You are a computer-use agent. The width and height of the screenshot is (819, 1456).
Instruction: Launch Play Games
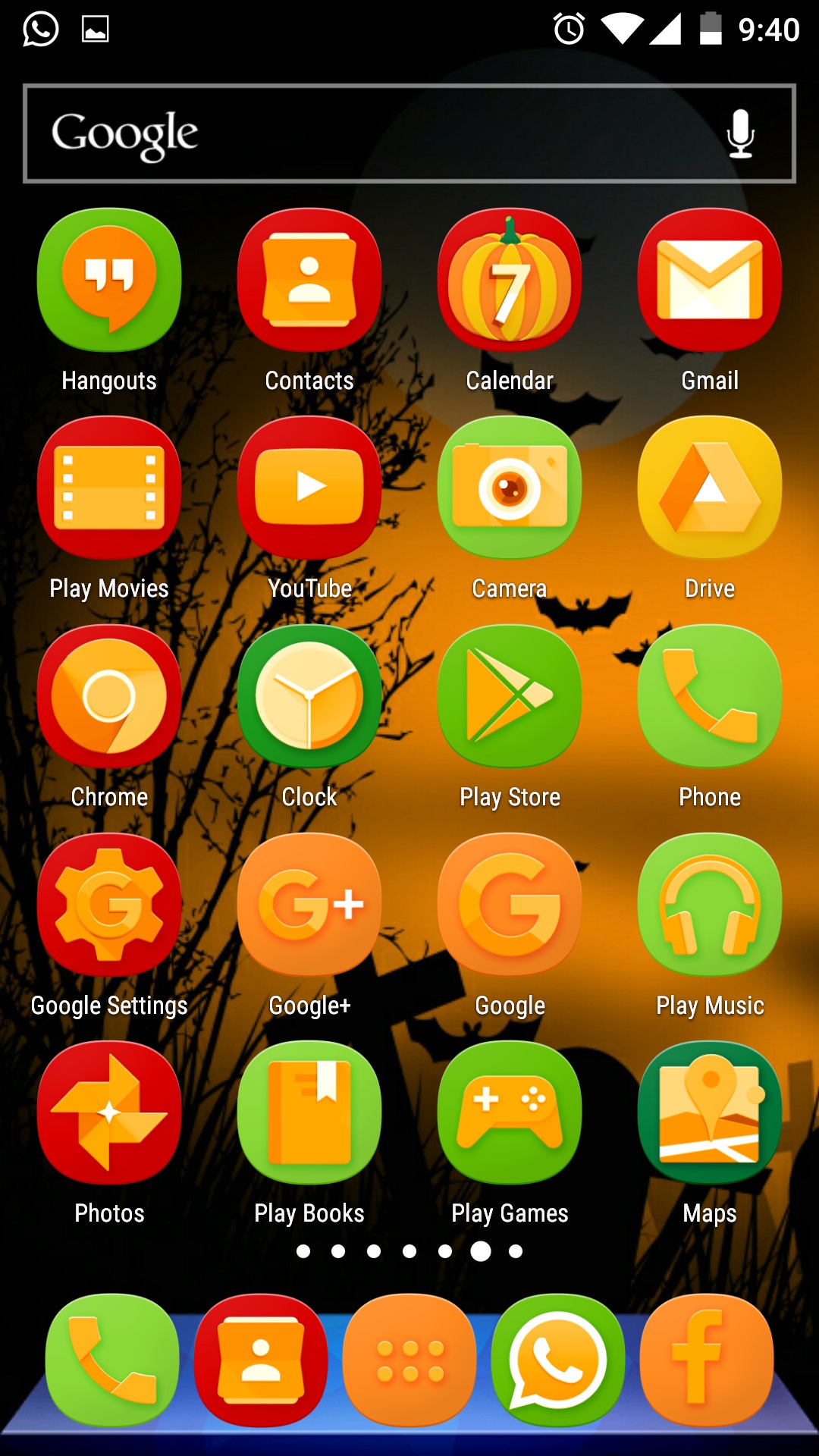click(x=510, y=1112)
